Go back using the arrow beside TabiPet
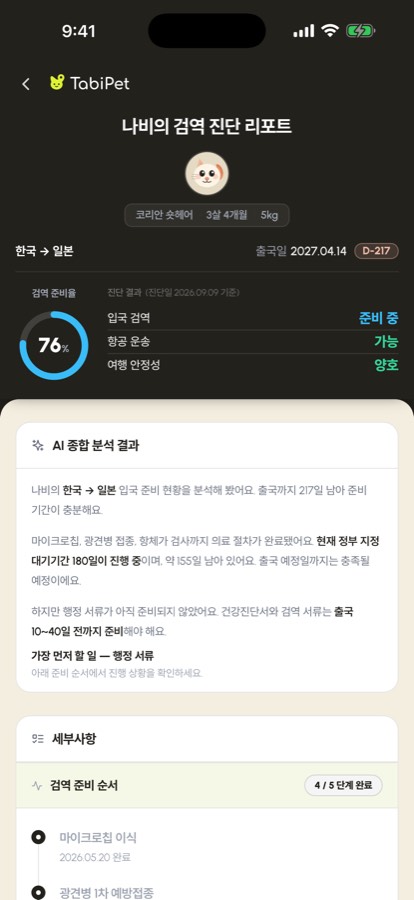The height and width of the screenshot is (900, 414). [x=25, y=84]
